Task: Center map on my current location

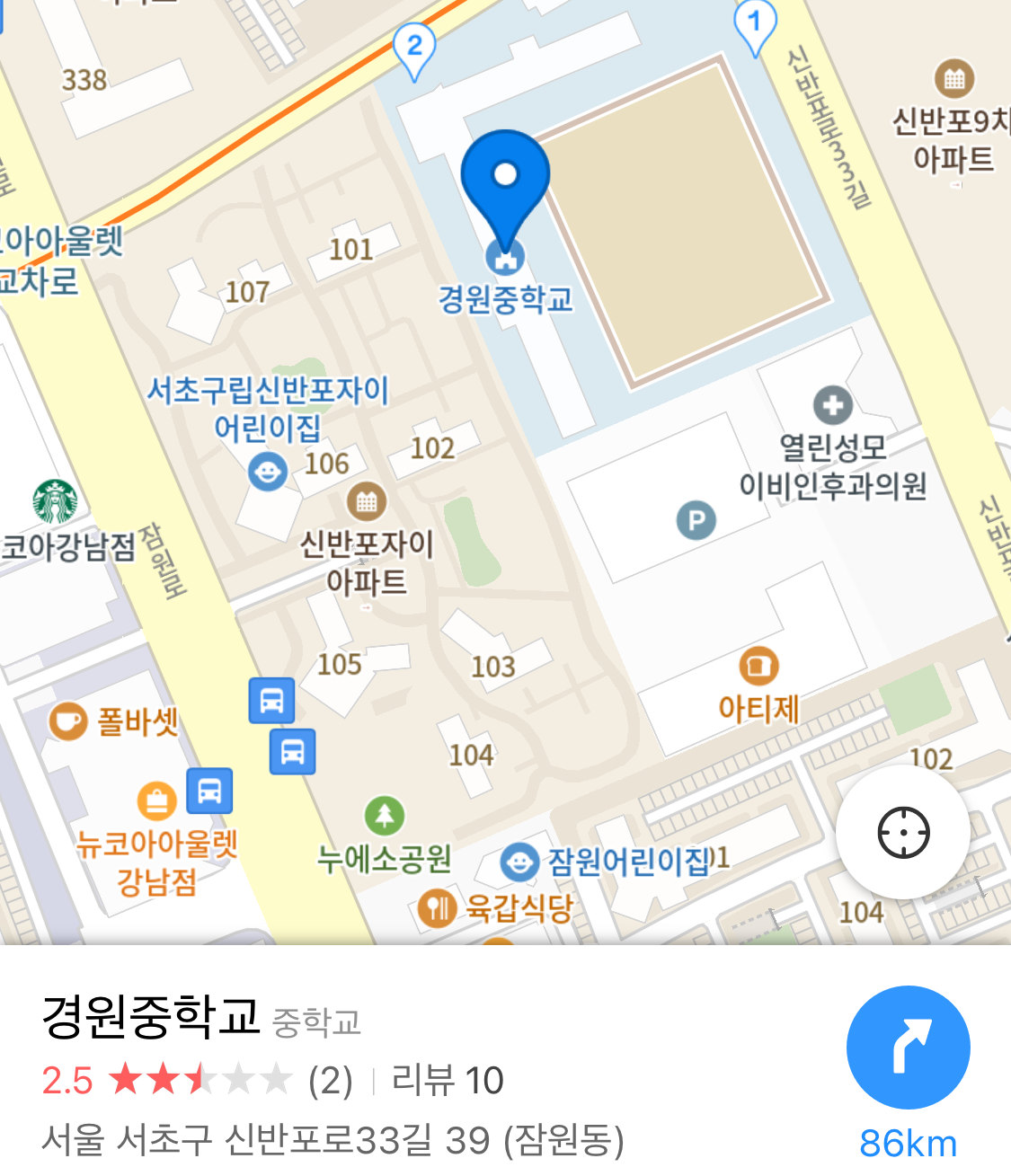Action: [903, 833]
